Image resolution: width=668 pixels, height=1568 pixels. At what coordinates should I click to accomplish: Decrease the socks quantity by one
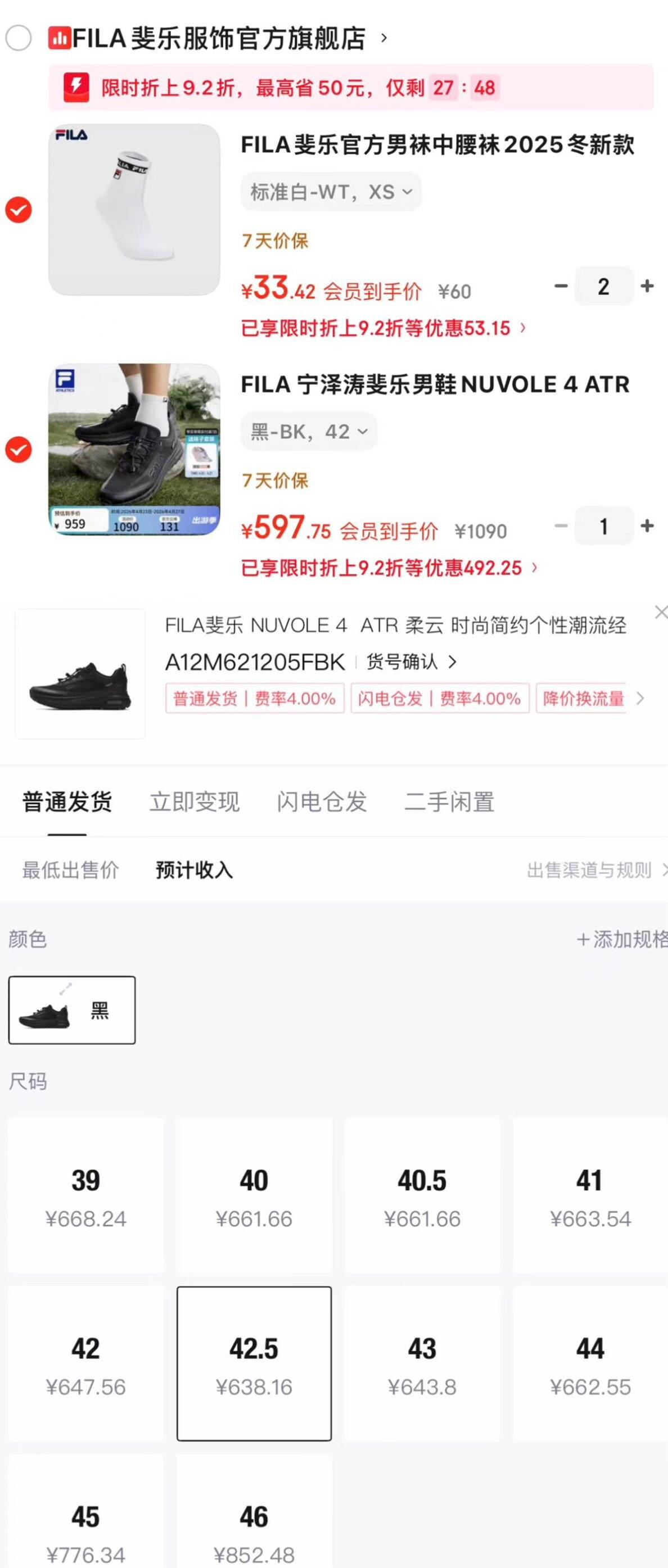point(561,286)
